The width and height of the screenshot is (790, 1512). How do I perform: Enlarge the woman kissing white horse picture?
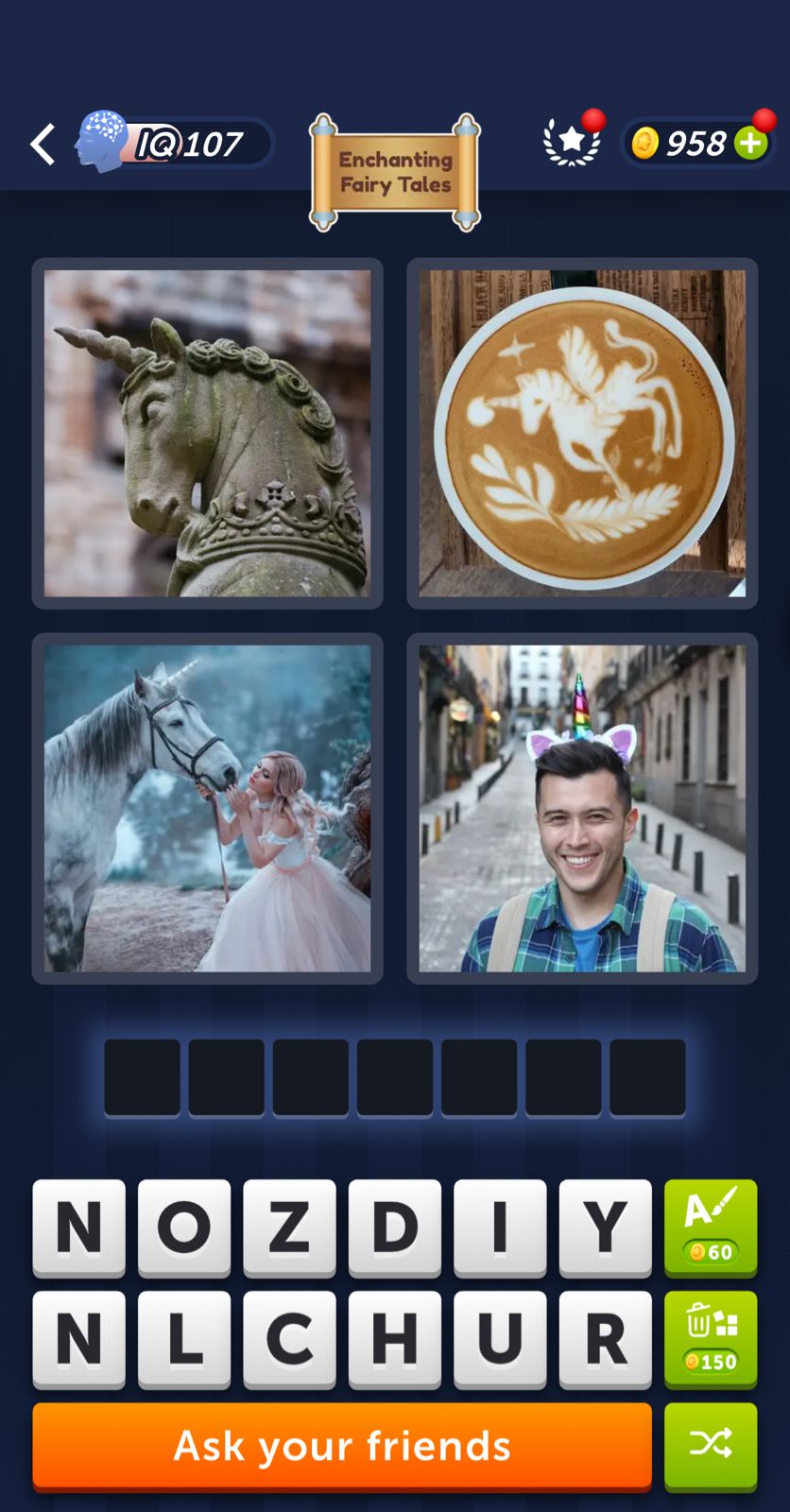click(208, 808)
